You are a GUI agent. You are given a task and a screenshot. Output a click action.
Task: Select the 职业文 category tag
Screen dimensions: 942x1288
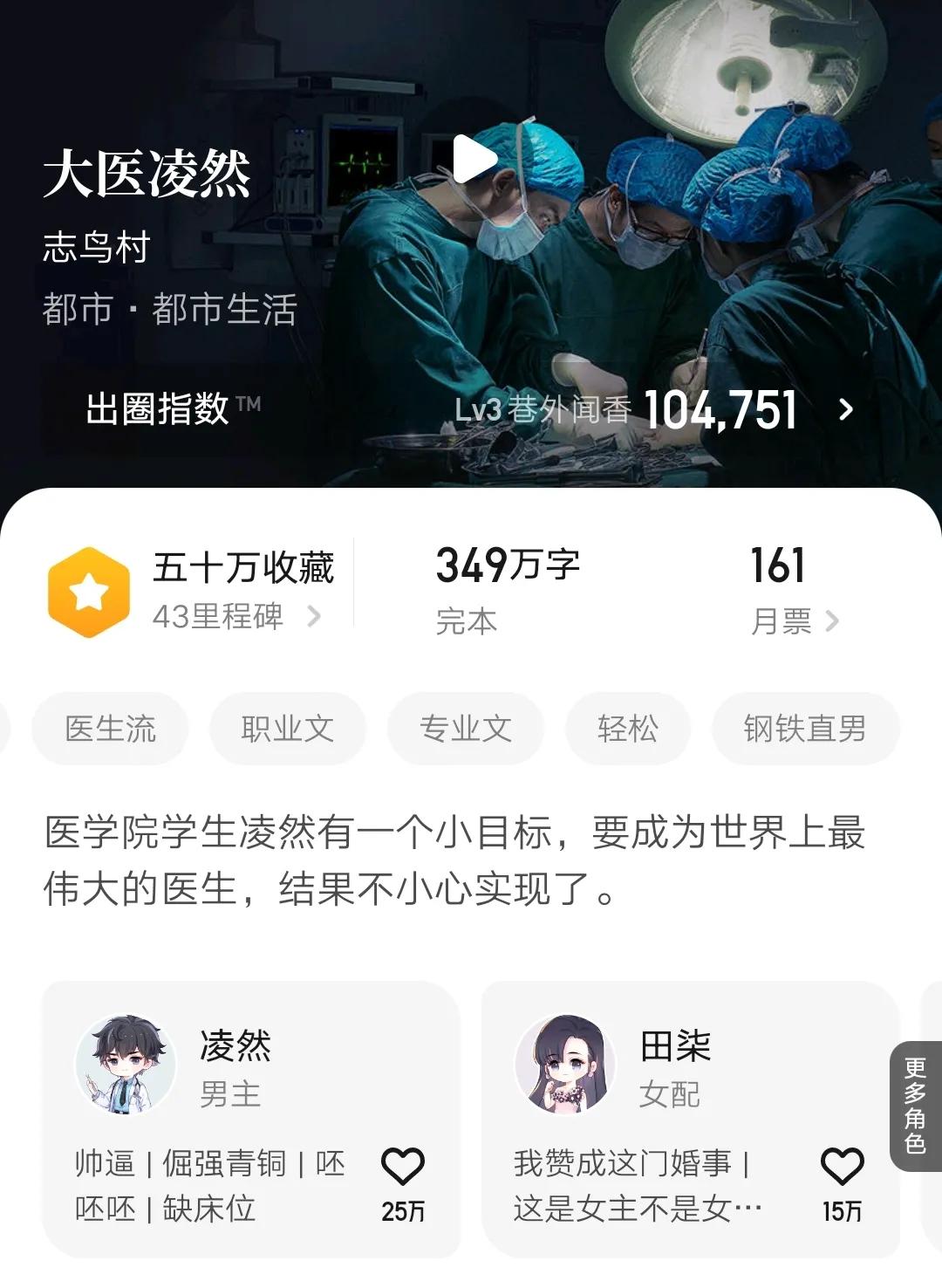click(x=287, y=727)
